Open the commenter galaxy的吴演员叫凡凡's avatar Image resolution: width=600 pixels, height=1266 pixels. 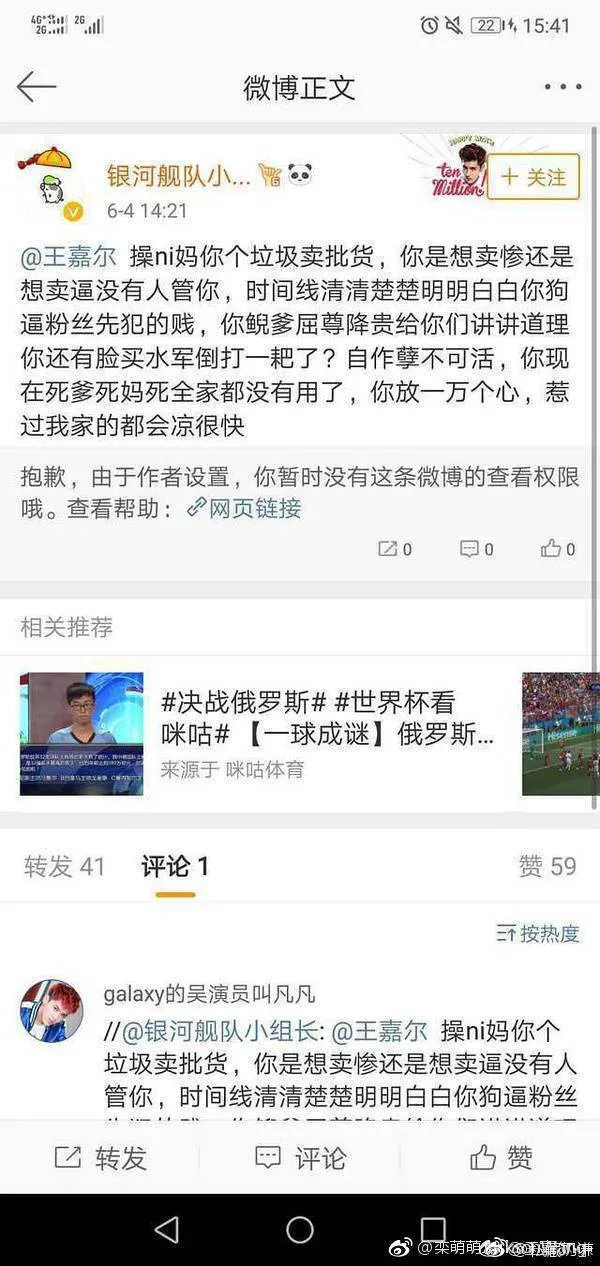(x=51, y=1010)
